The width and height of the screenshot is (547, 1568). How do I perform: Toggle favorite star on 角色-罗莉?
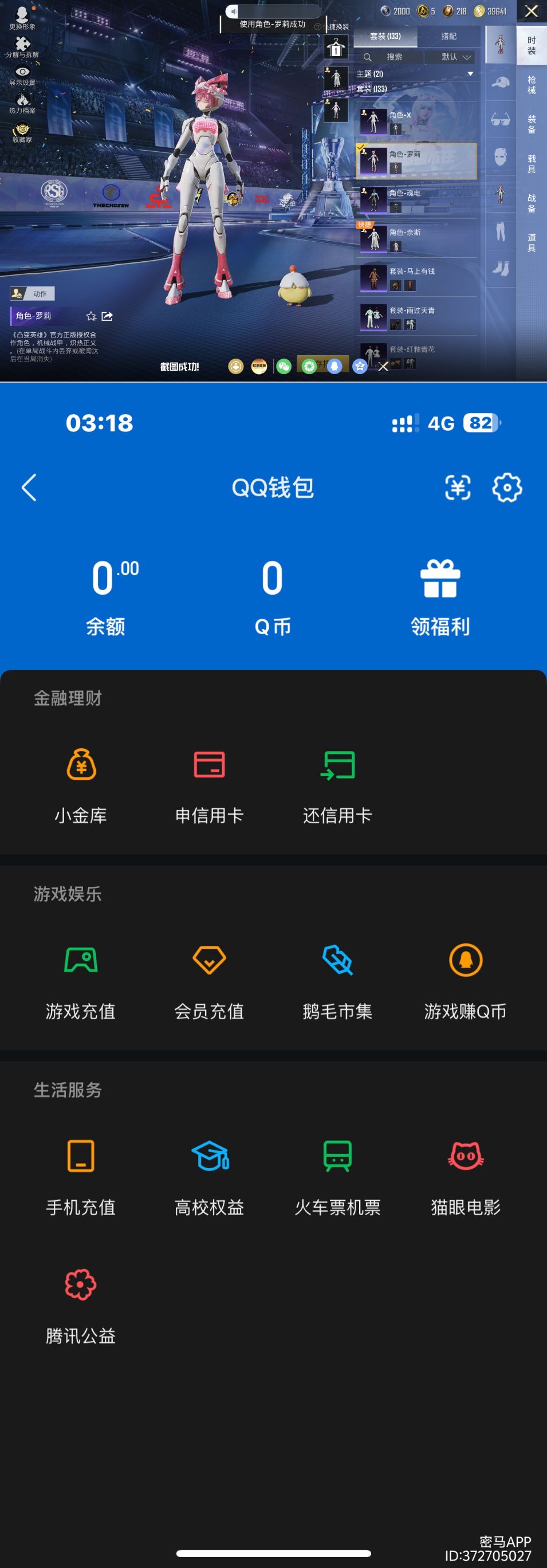tap(91, 316)
